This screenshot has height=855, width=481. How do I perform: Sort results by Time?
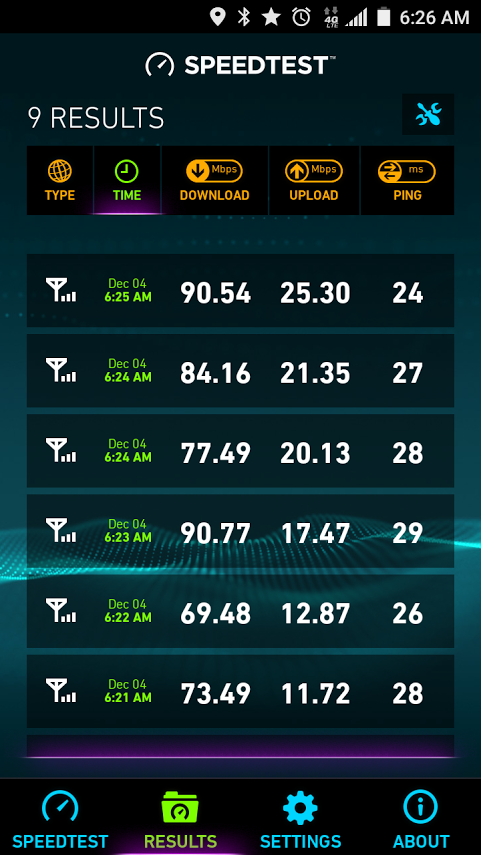tap(127, 180)
